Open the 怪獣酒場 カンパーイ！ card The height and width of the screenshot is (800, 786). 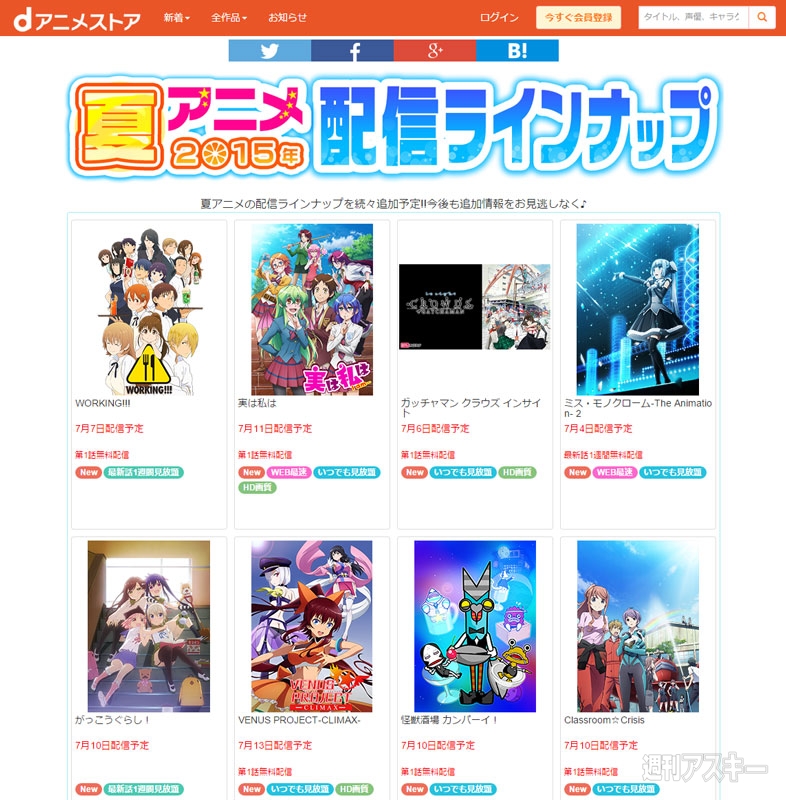pos(475,627)
